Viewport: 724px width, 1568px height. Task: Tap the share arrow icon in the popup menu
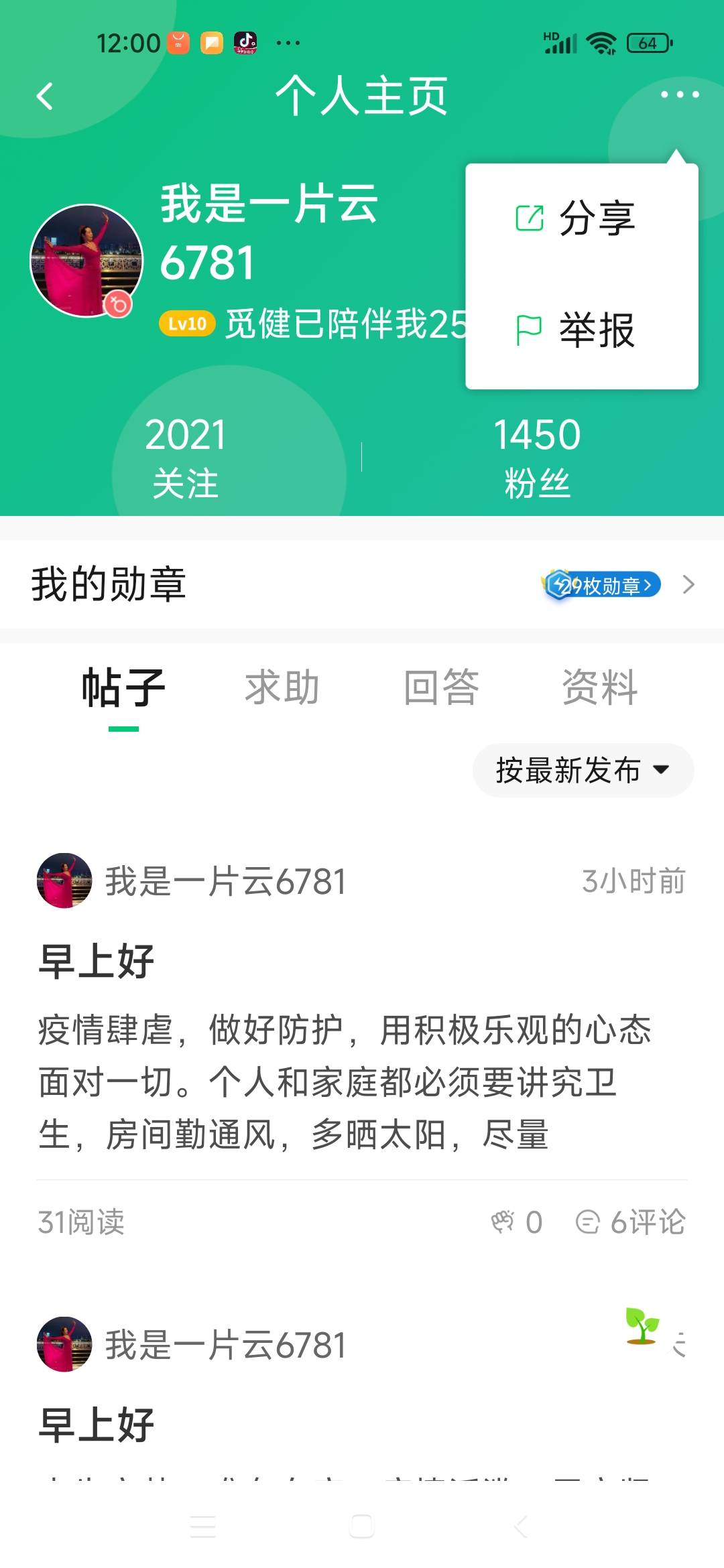[x=529, y=218]
